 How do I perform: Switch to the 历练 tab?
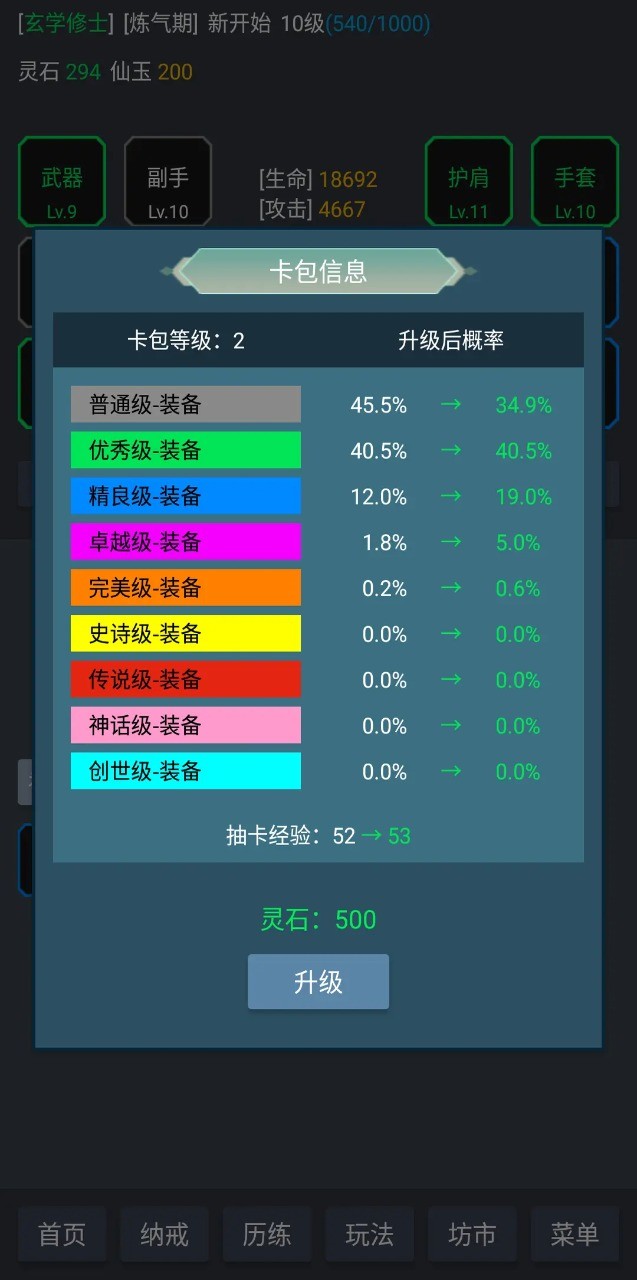pyautogui.click(x=267, y=1234)
